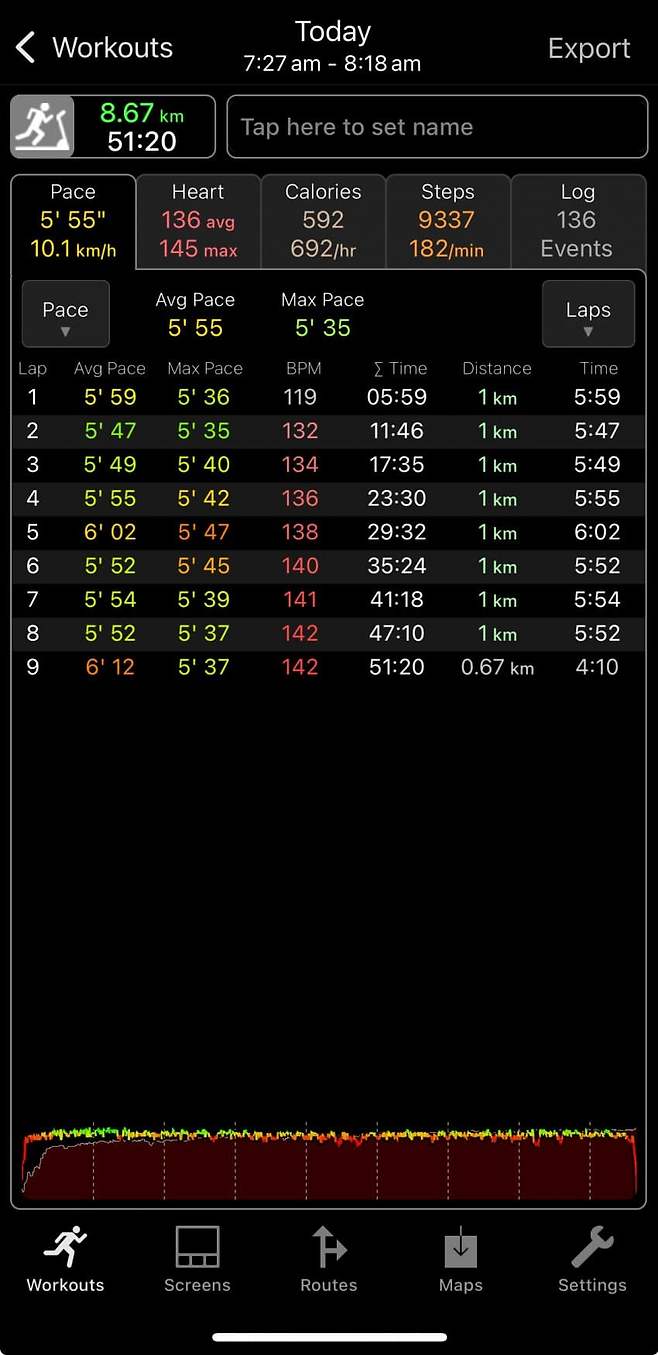Export this workout
658x1355 pixels.
[x=589, y=48]
